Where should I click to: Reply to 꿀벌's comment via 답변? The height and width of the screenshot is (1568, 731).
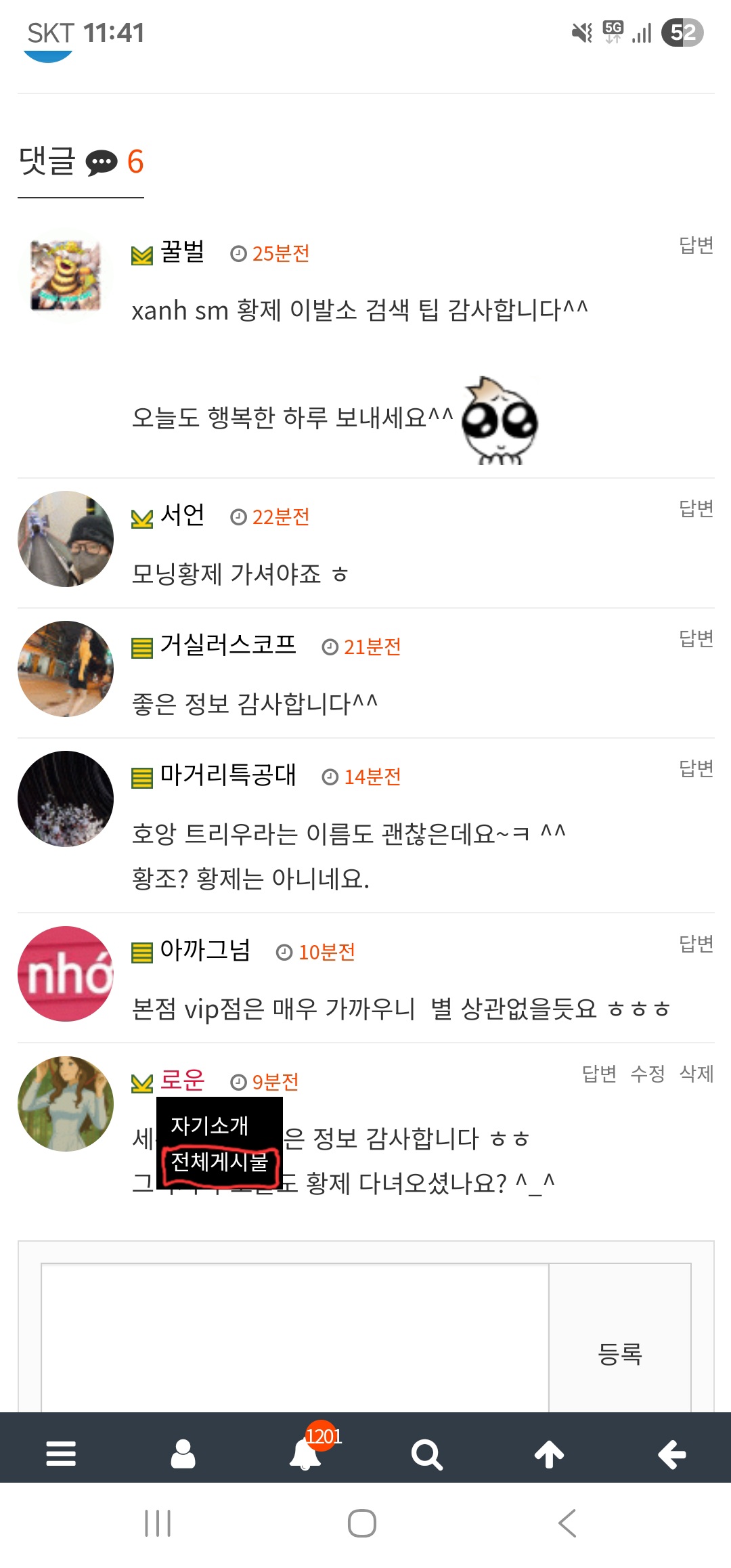[x=696, y=245]
